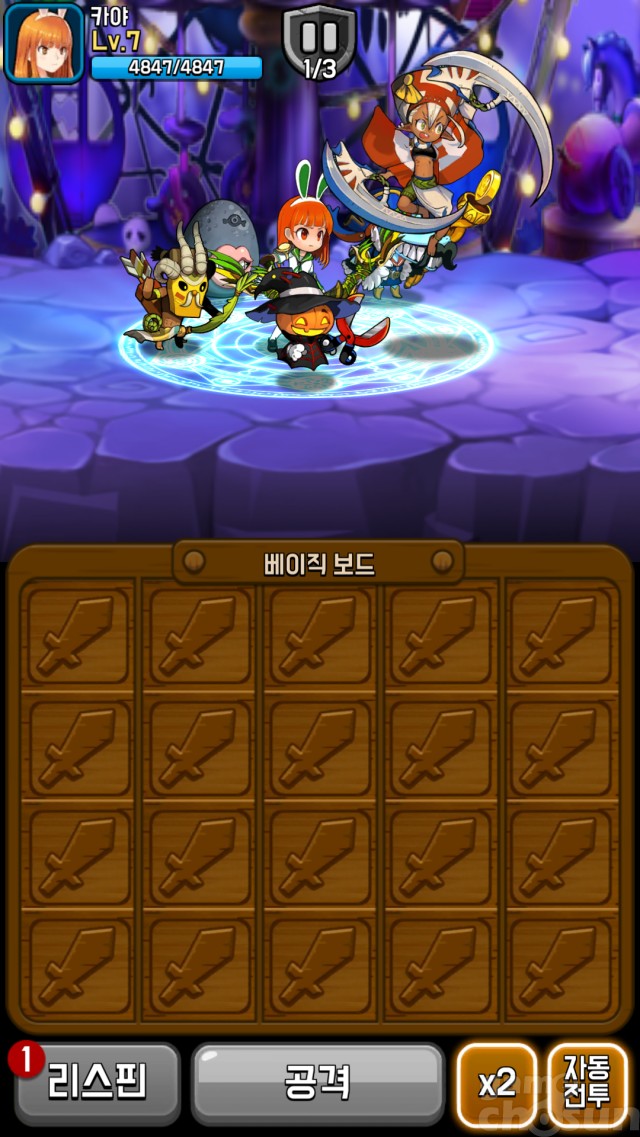Hit the 공격 attack button
This screenshot has width=640, height=1137.
tap(317, 1083)
